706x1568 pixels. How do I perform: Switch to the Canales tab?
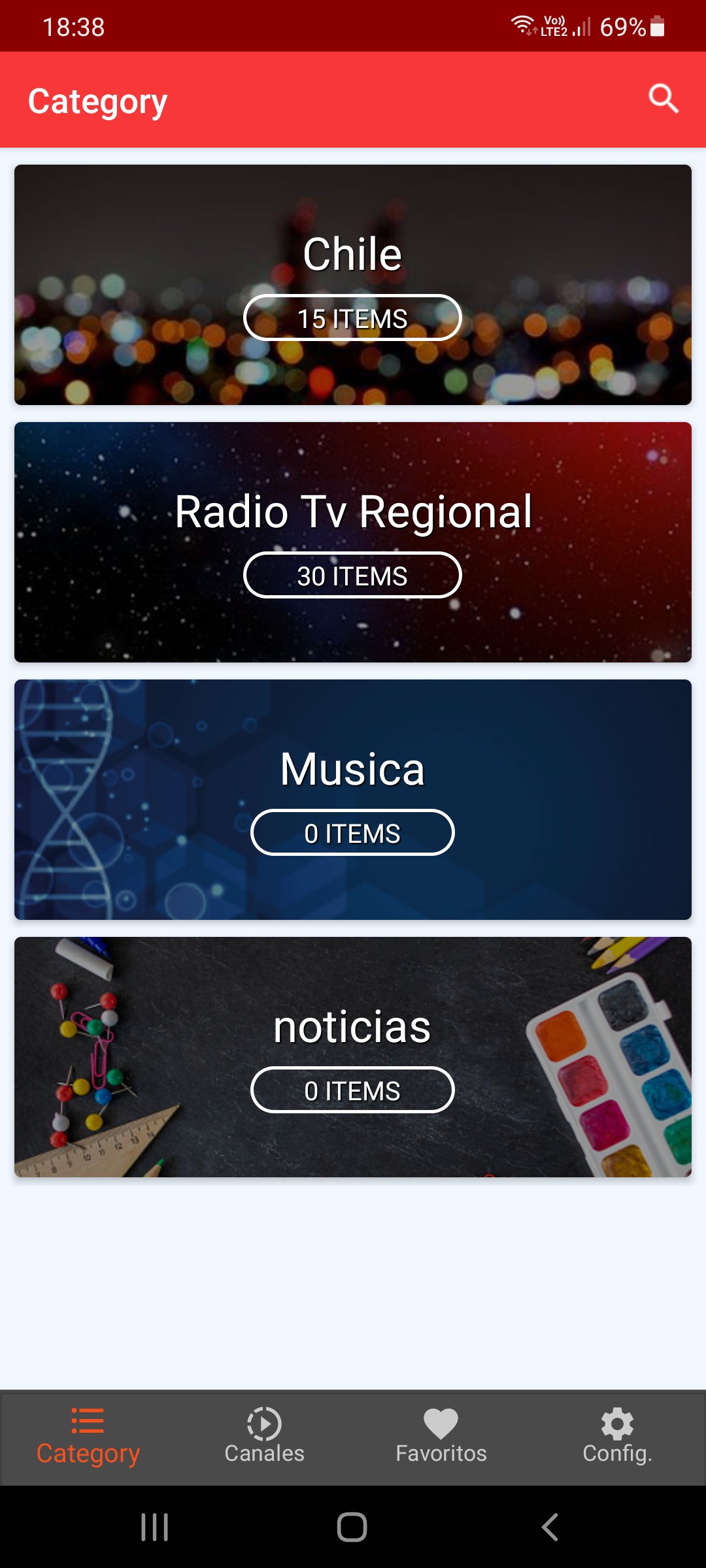click(265, 1437)
